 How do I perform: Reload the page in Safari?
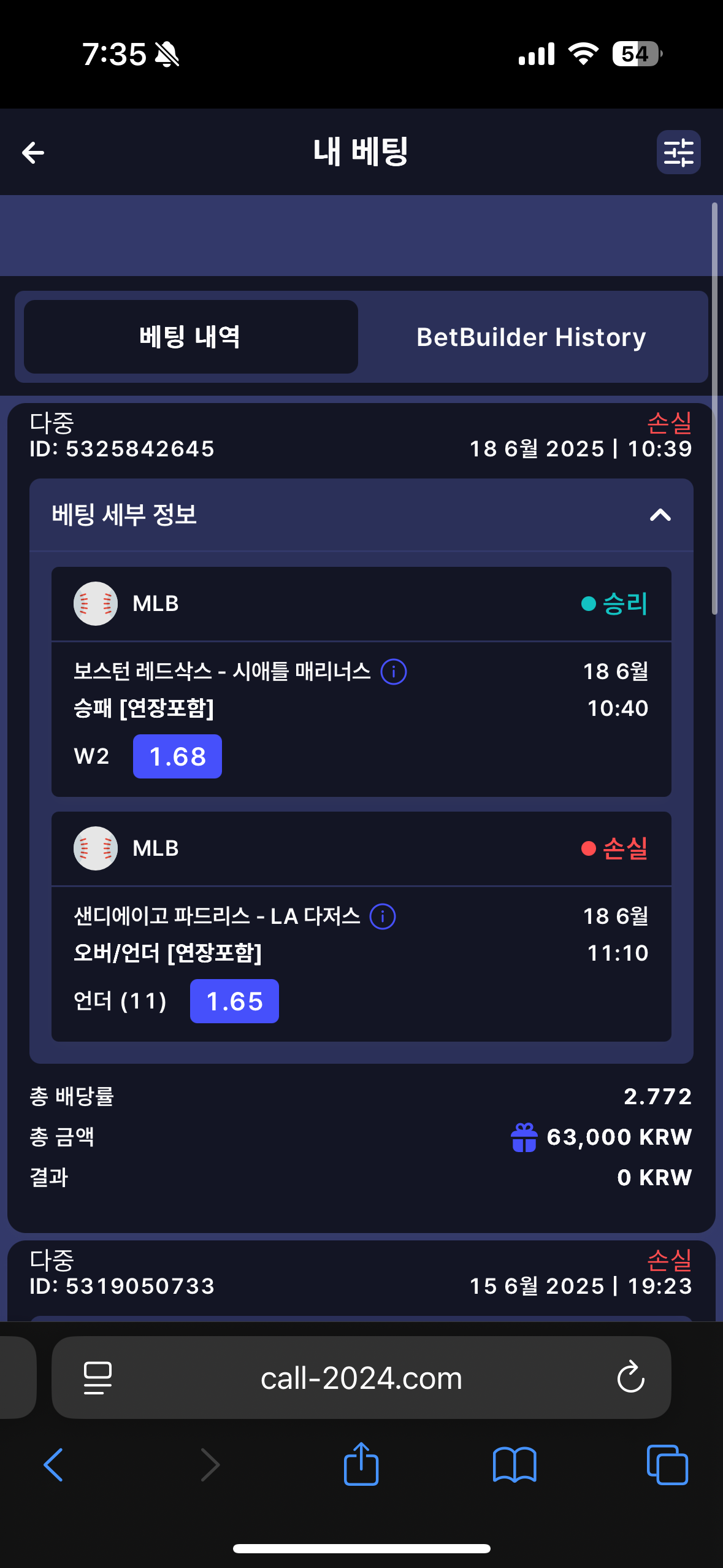[x=630, y=1378]
